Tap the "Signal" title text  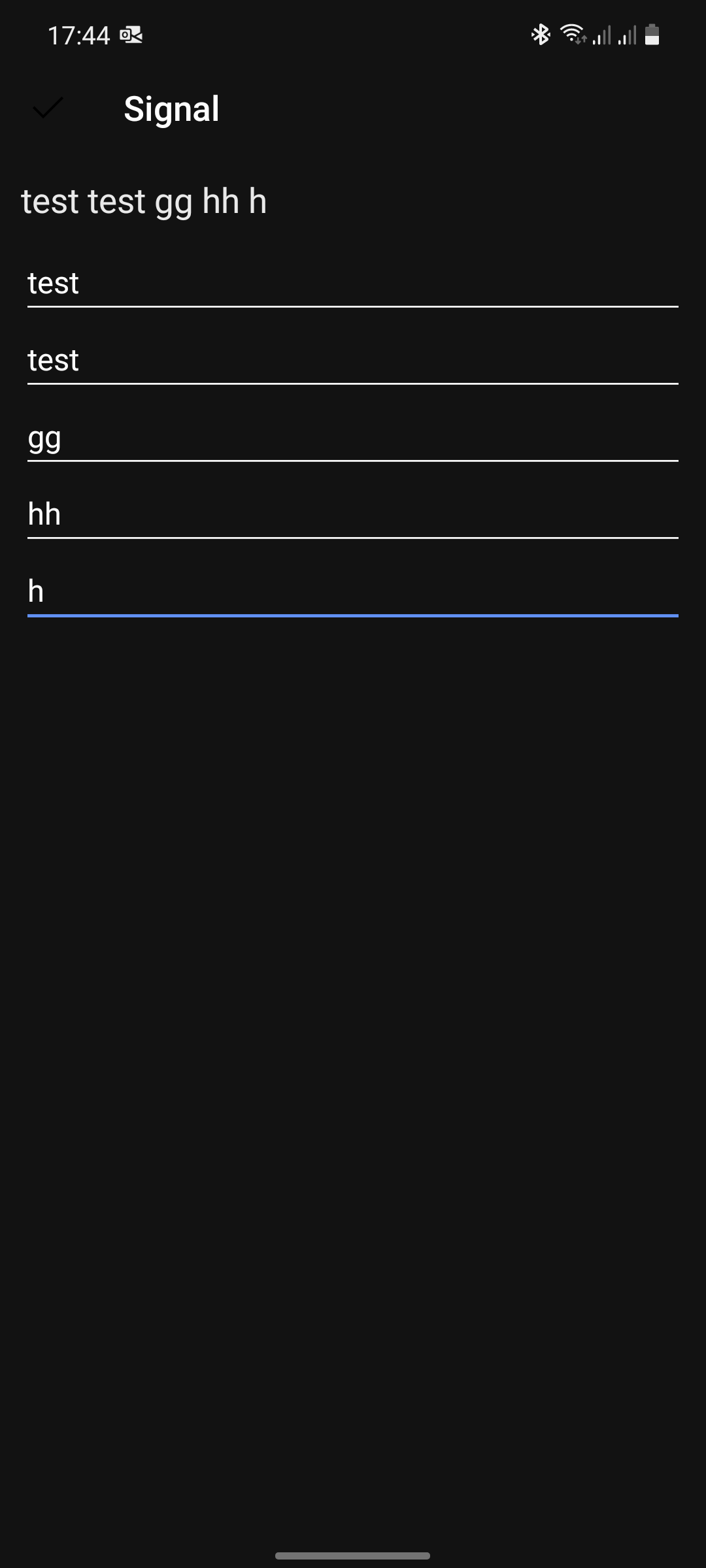[171, 108]
